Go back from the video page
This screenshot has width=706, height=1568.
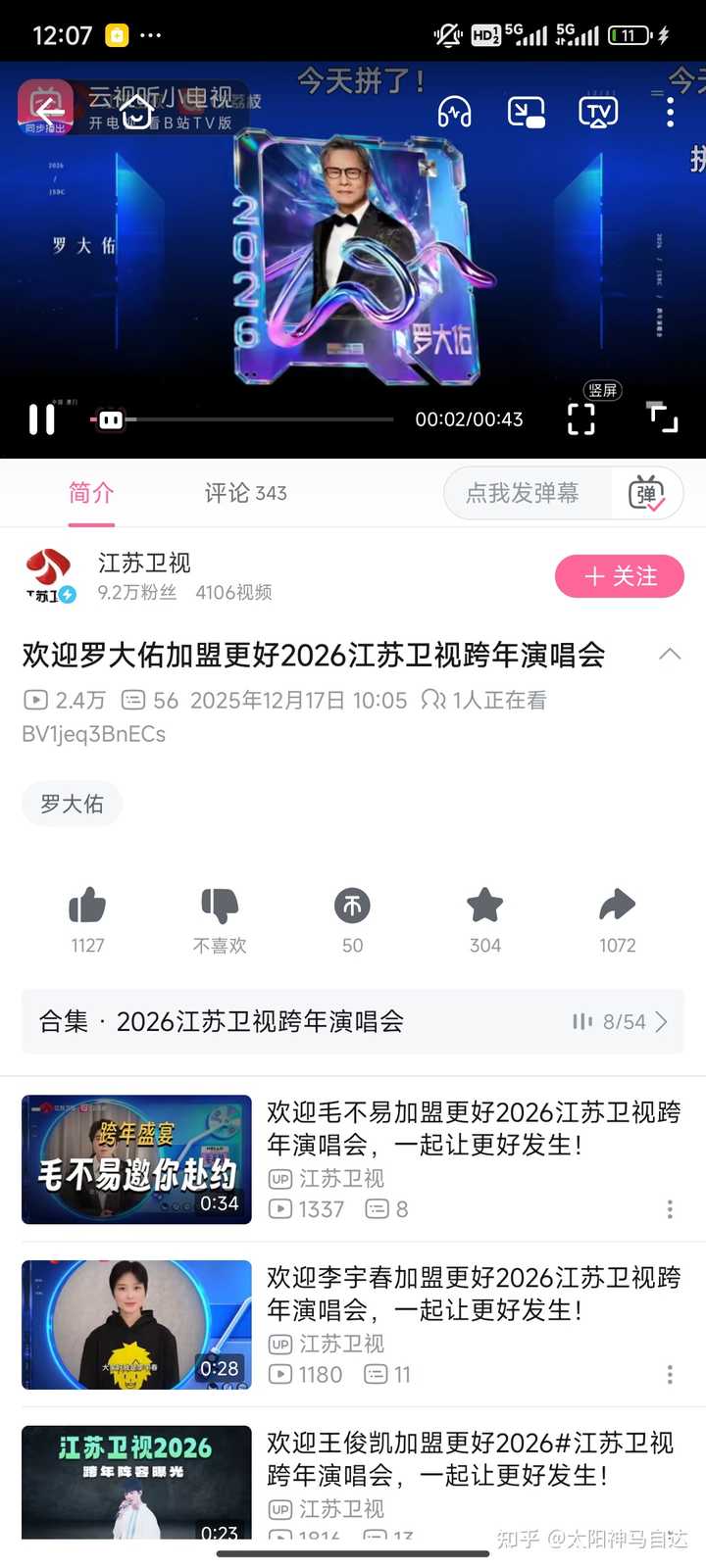point(49,112)
